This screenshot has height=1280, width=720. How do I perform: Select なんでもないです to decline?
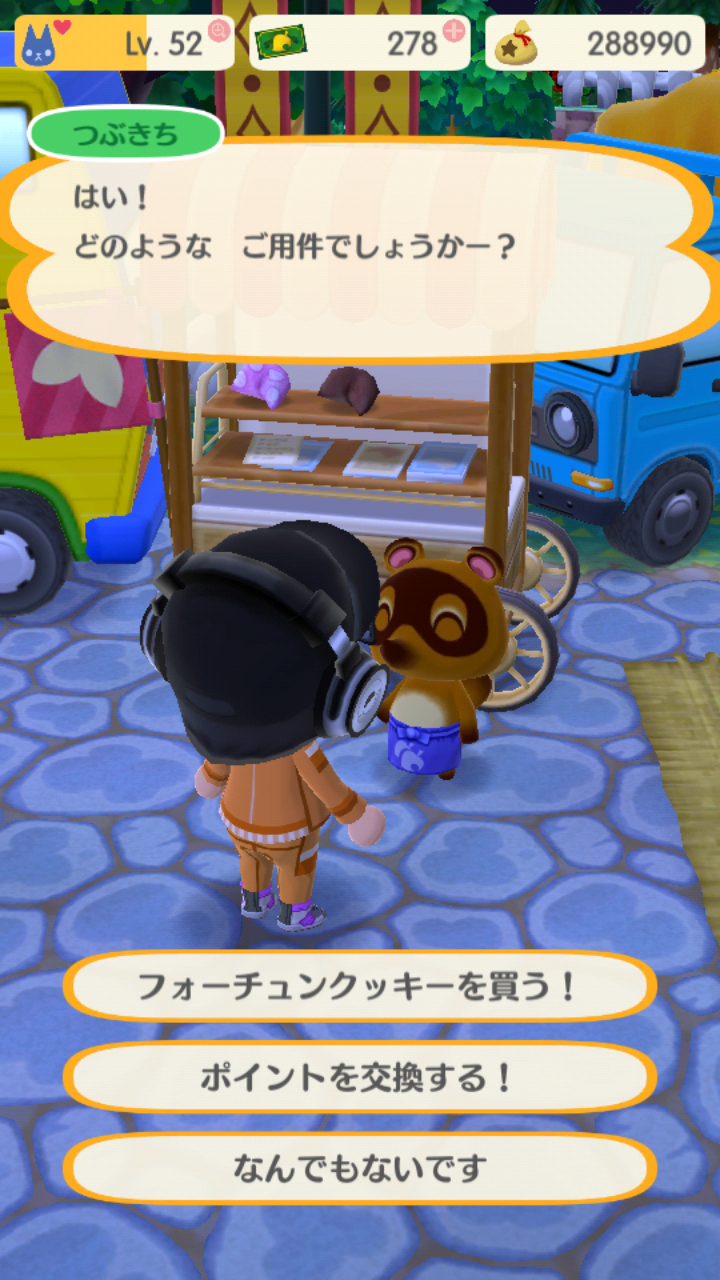359,1167
